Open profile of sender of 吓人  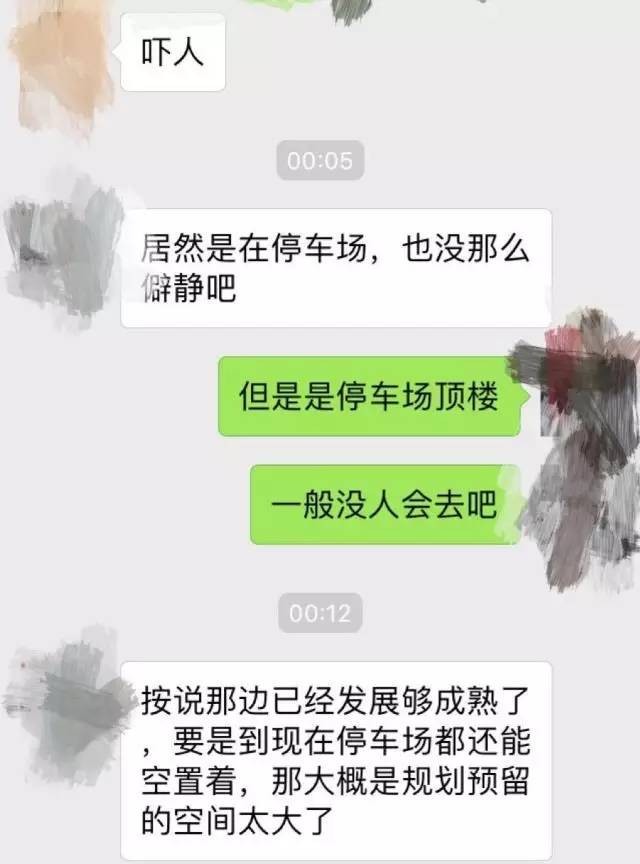(60, 55)
